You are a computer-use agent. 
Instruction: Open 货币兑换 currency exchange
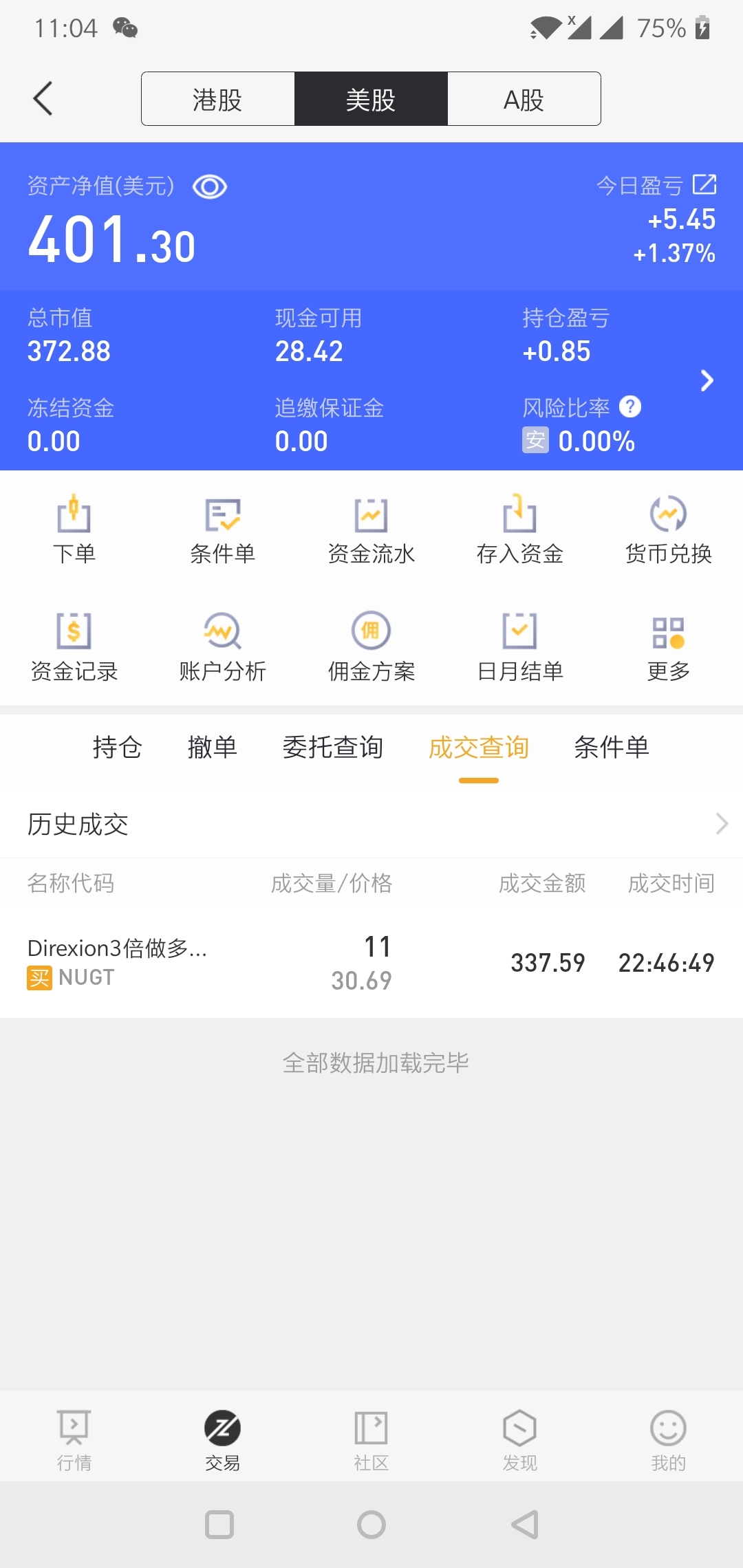pyautogui.click(x=669, y=530)
